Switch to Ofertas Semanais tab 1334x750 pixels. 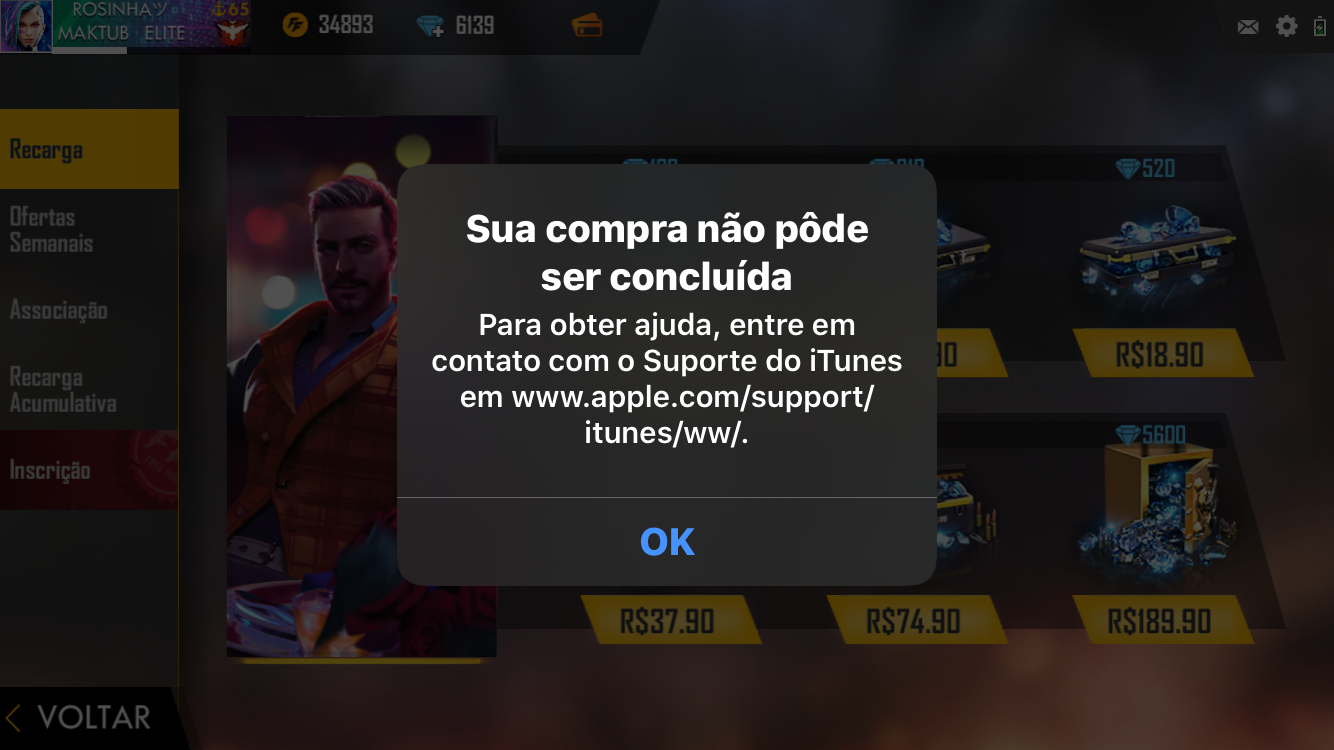click(88, 230)
